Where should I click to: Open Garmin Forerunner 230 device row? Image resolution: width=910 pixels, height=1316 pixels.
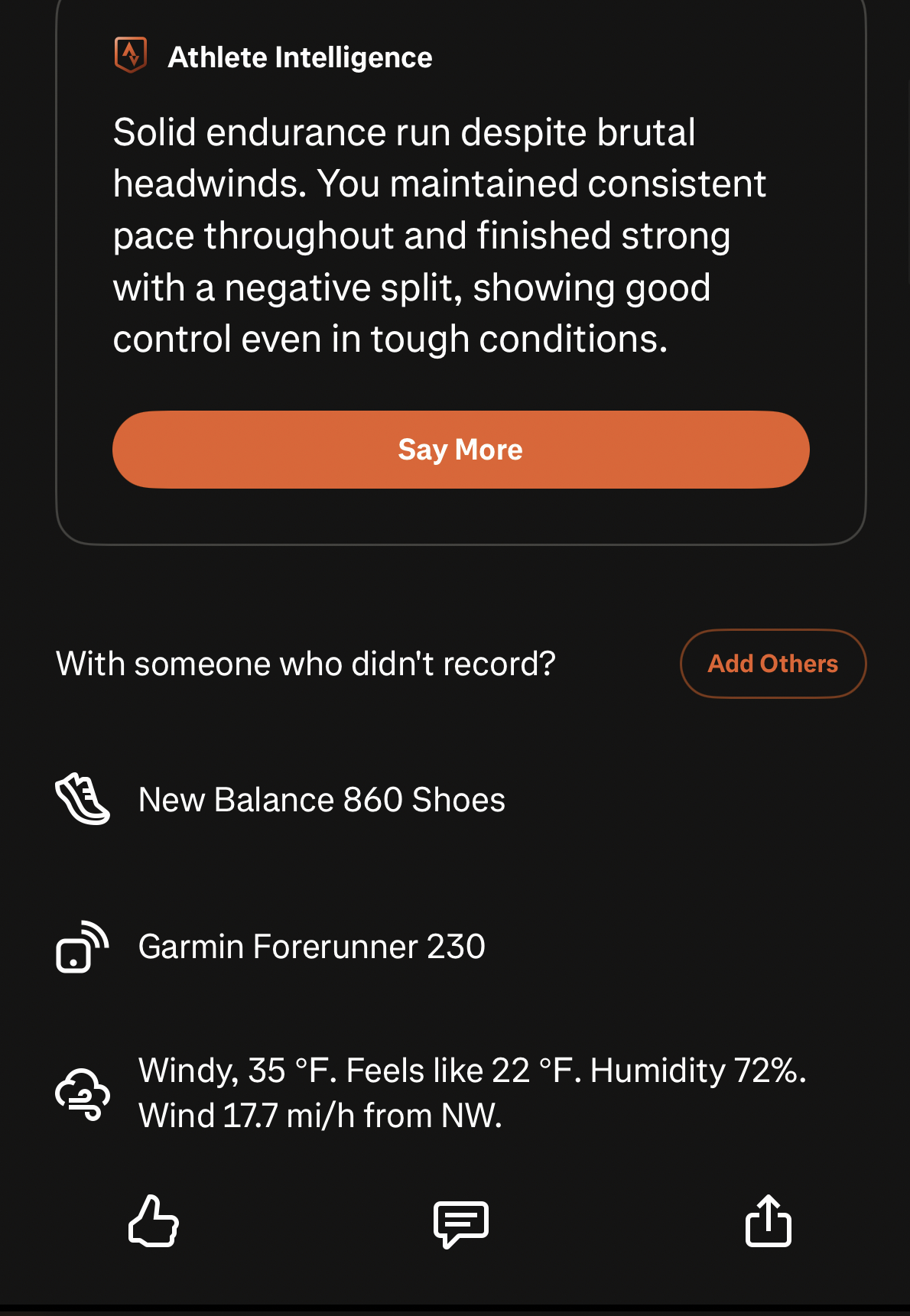pos(311,947)
